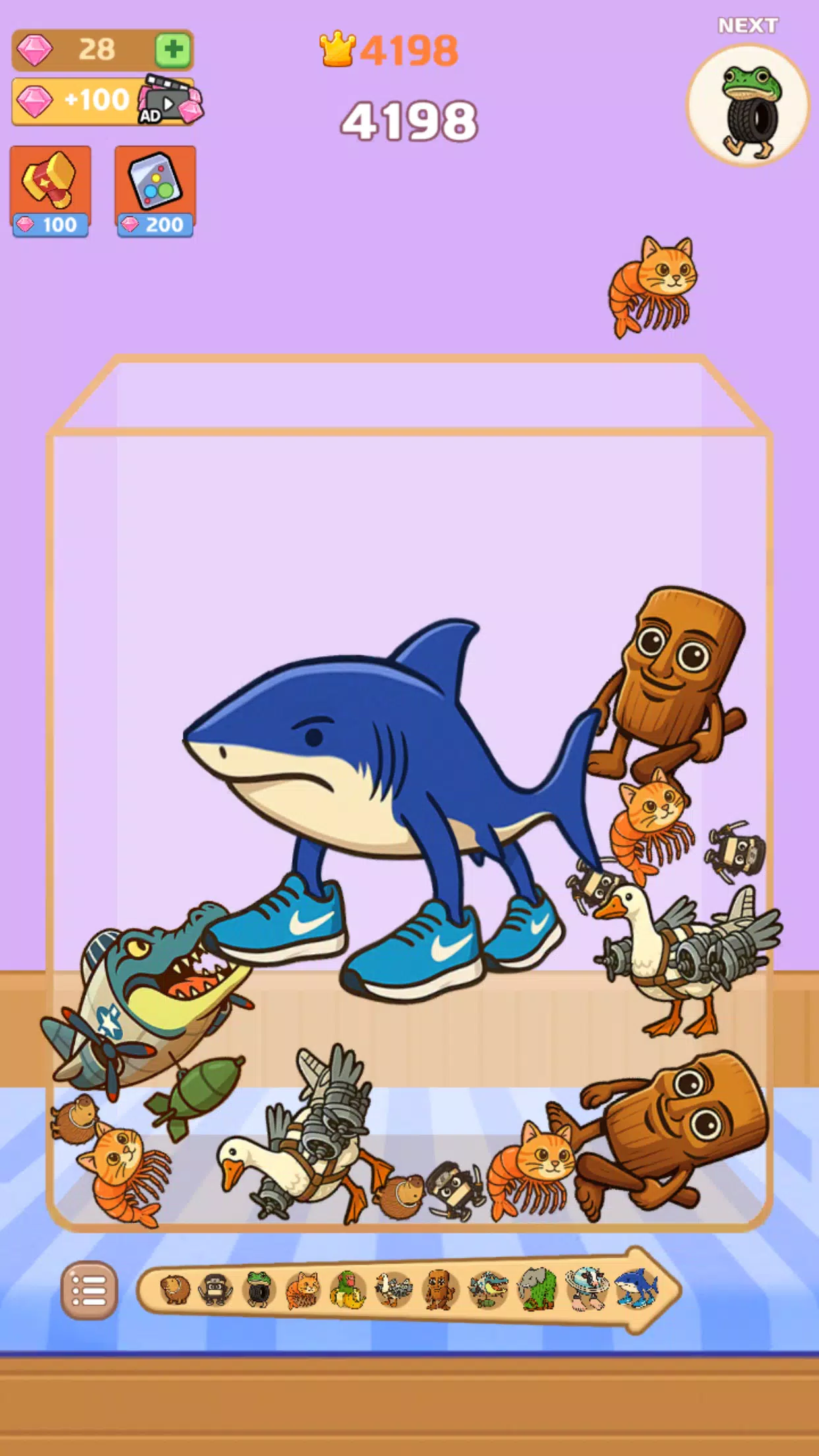Tap the green plus to add gems

pyautogui.click(x=173, y=49)
